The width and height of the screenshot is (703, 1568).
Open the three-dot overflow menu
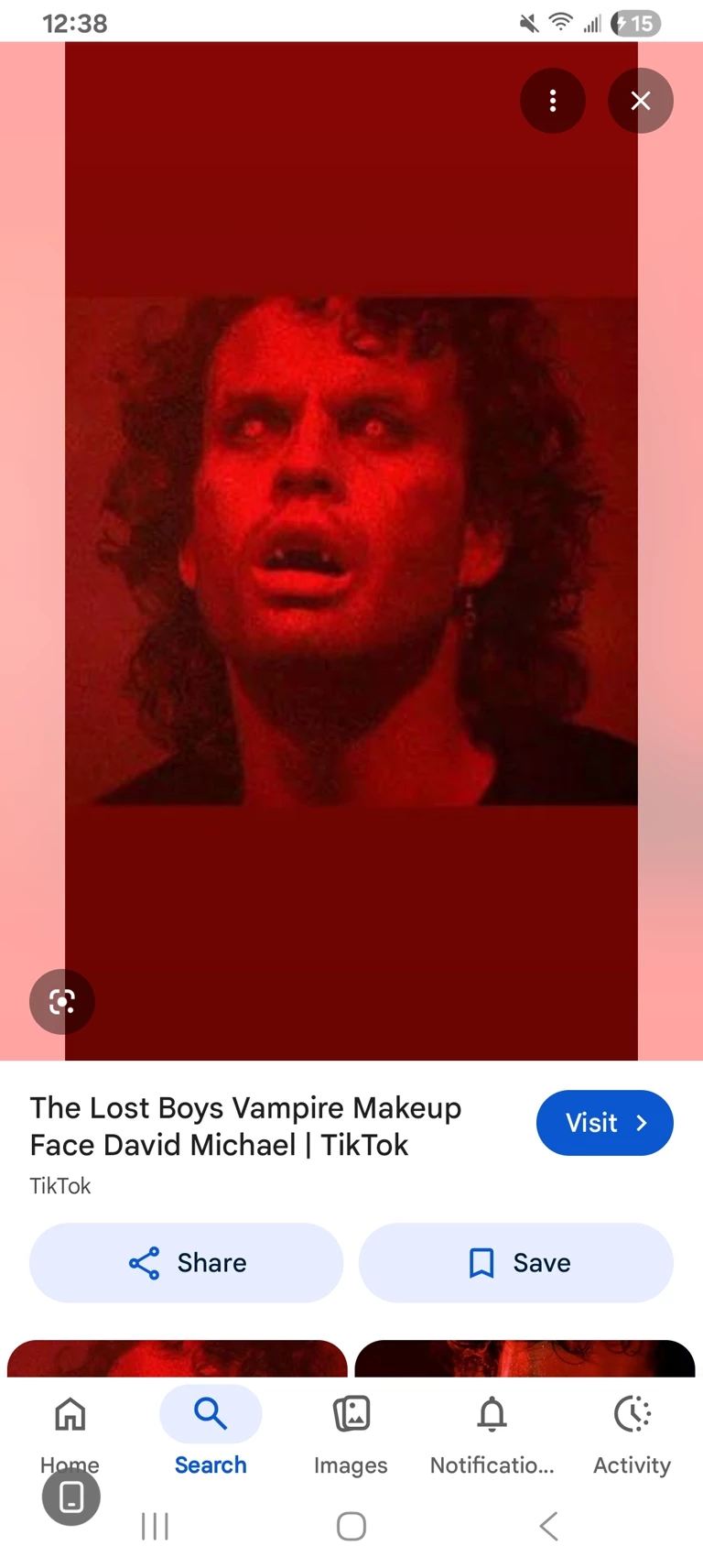(553, 101)
